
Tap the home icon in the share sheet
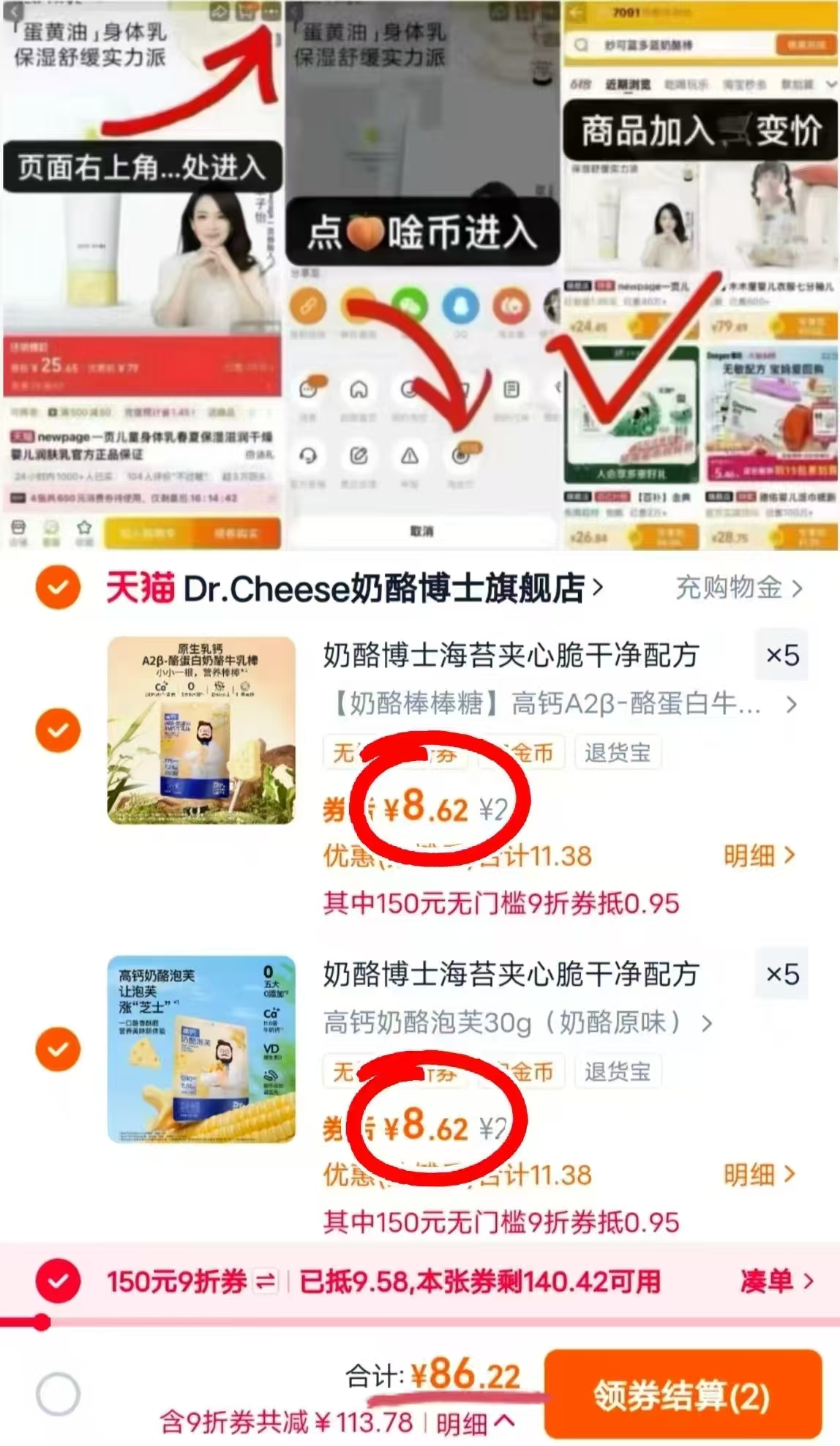pyautogui.click(x=360, y=390)
